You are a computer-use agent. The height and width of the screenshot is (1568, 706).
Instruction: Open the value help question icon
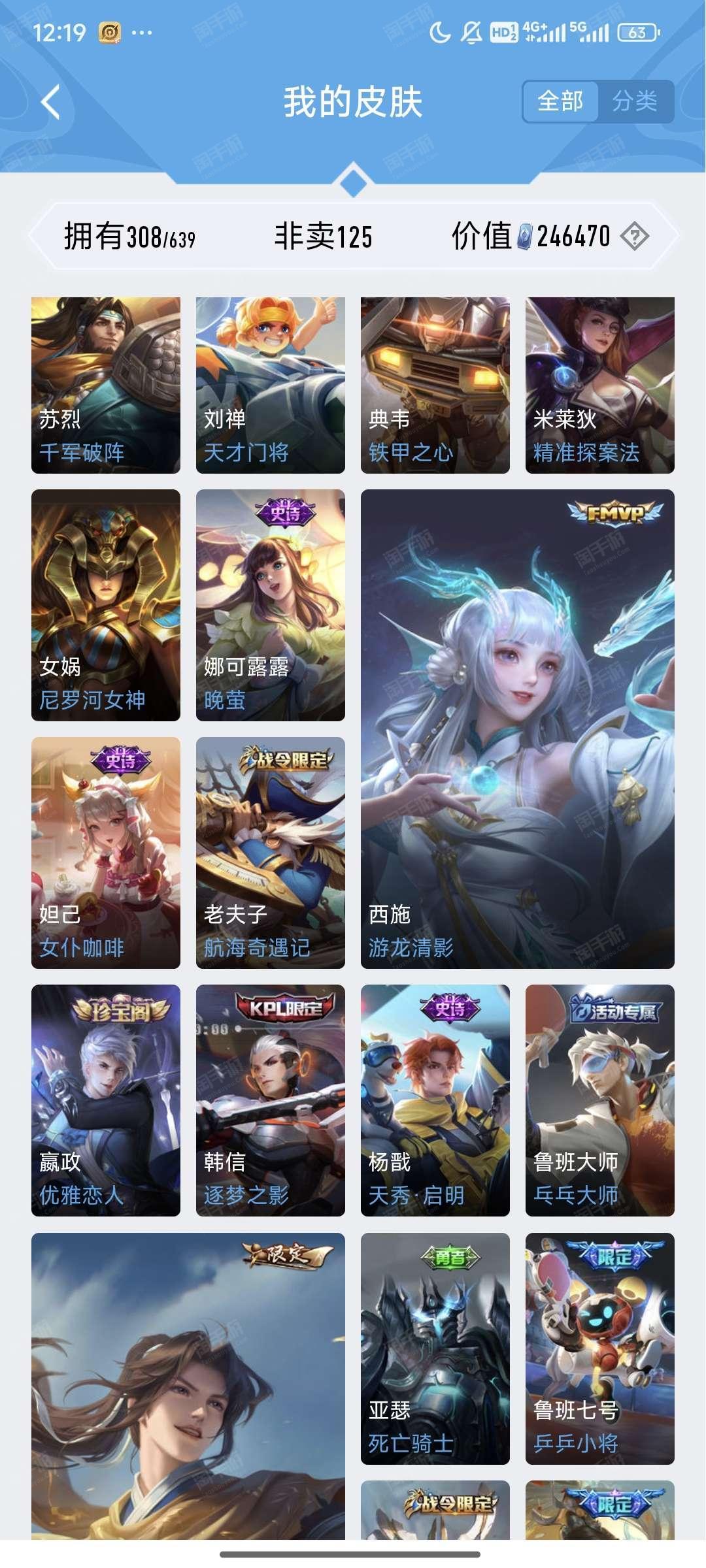click(x=634, y=237)
